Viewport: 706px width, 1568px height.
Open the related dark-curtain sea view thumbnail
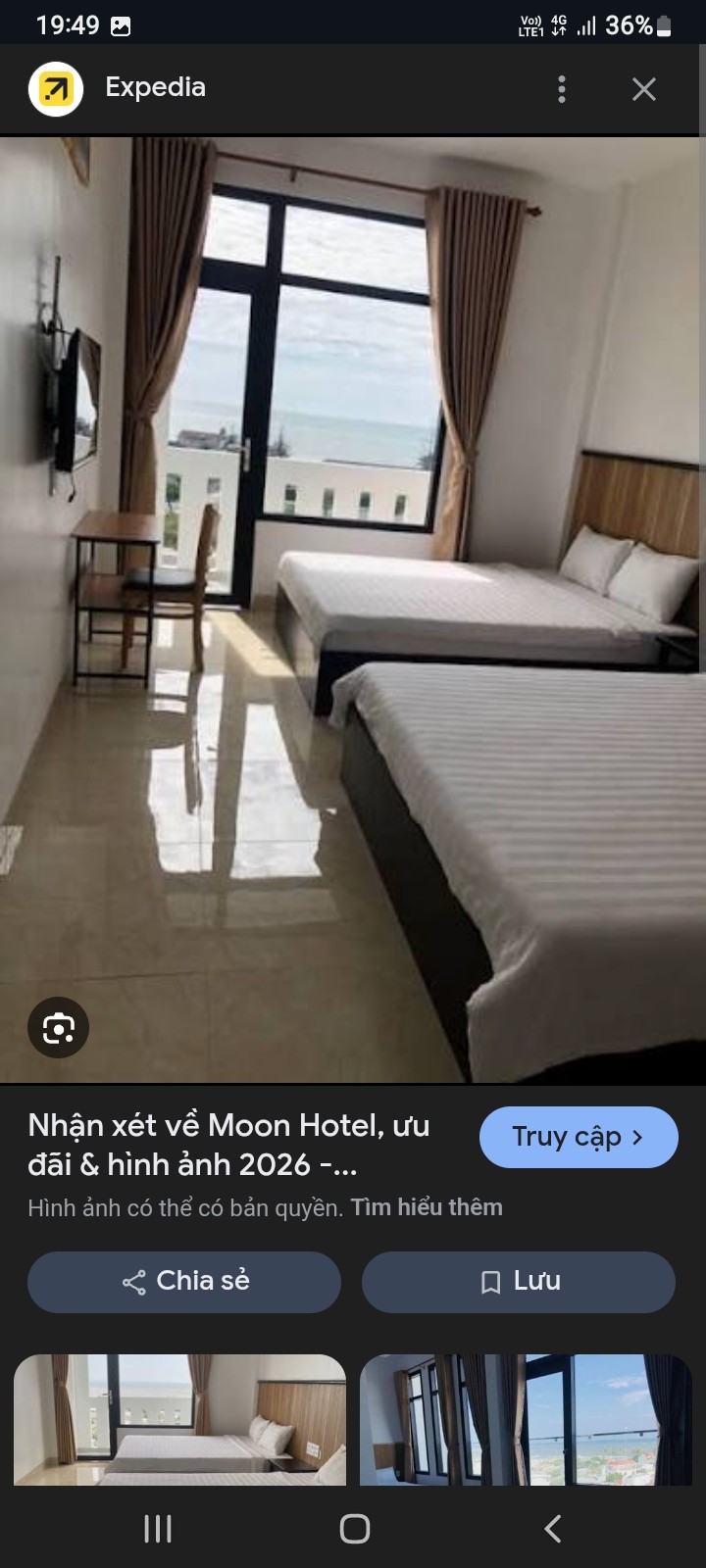tap(526, 1419)
